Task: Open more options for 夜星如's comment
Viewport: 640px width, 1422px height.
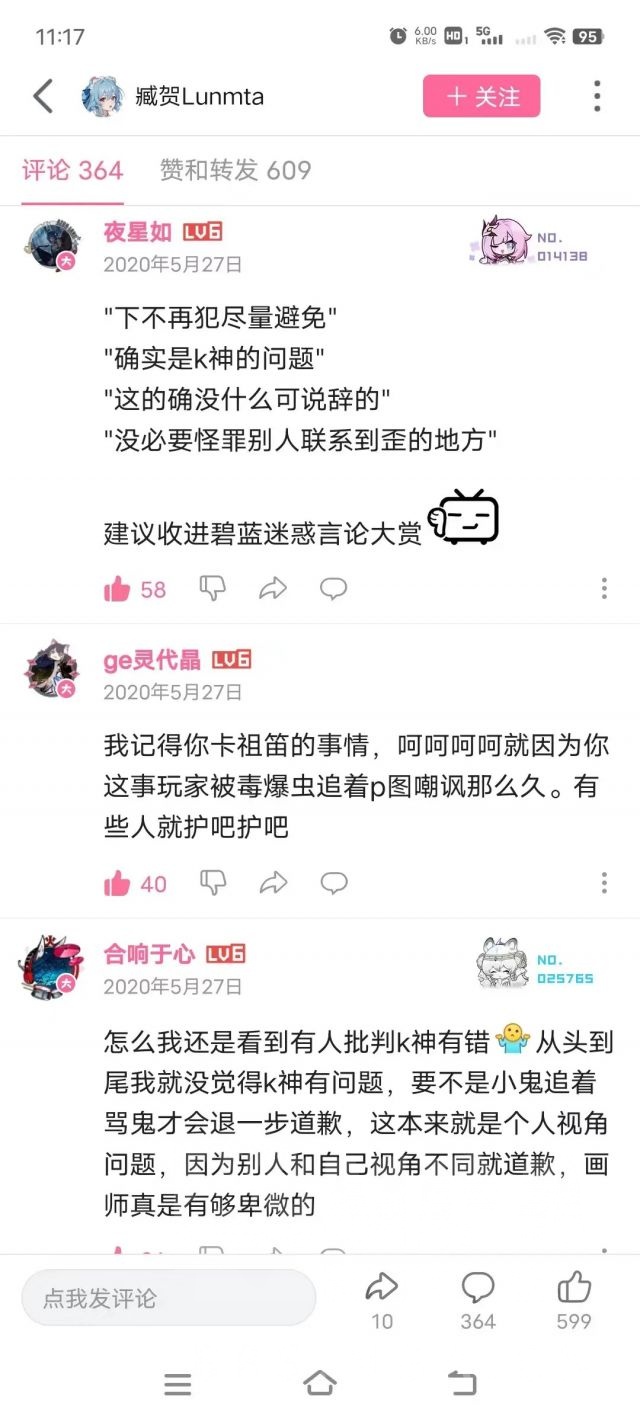Action: pos(604,588)
